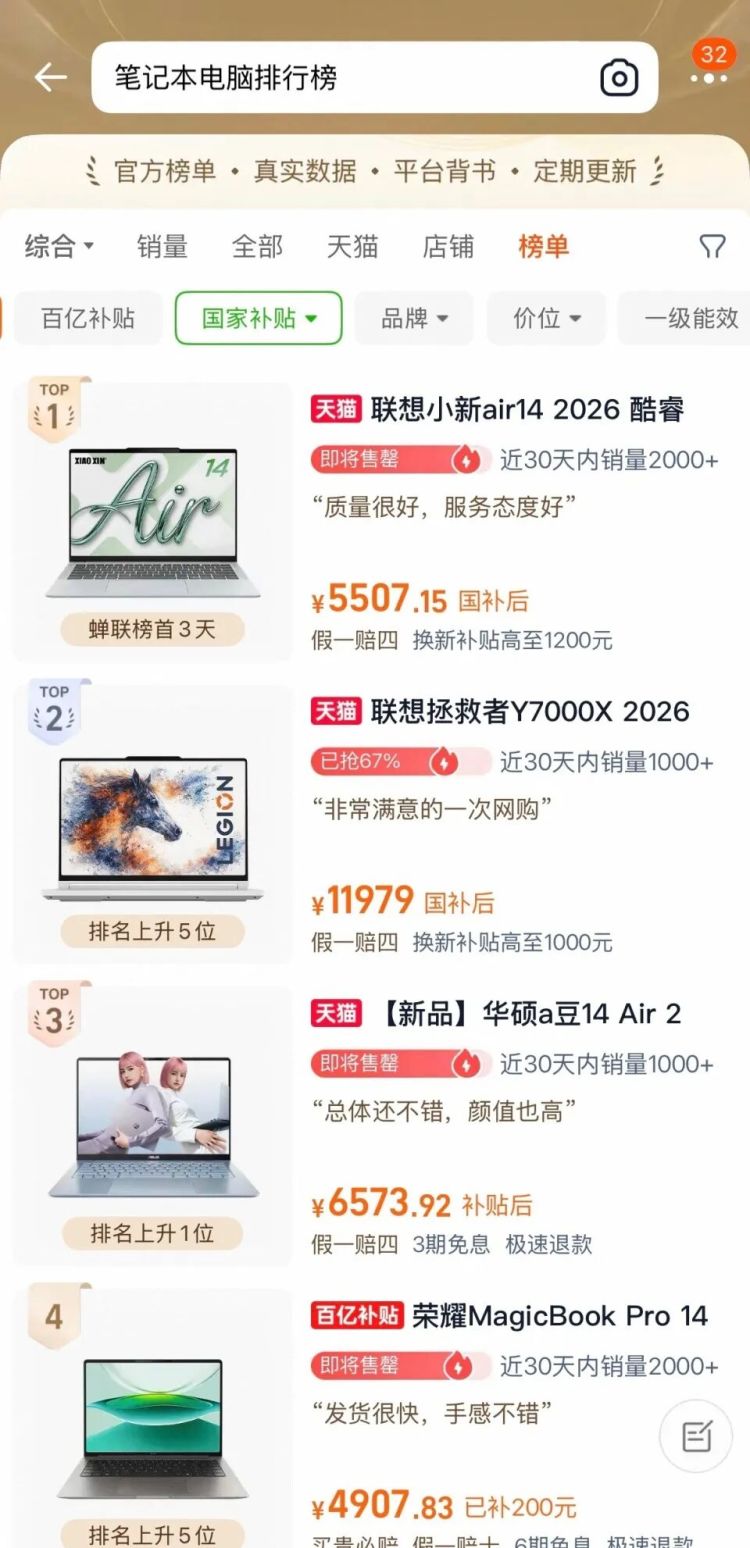Expand the 价位 price dropdown
The image size is (750, 1548).
tap(547, 318)
